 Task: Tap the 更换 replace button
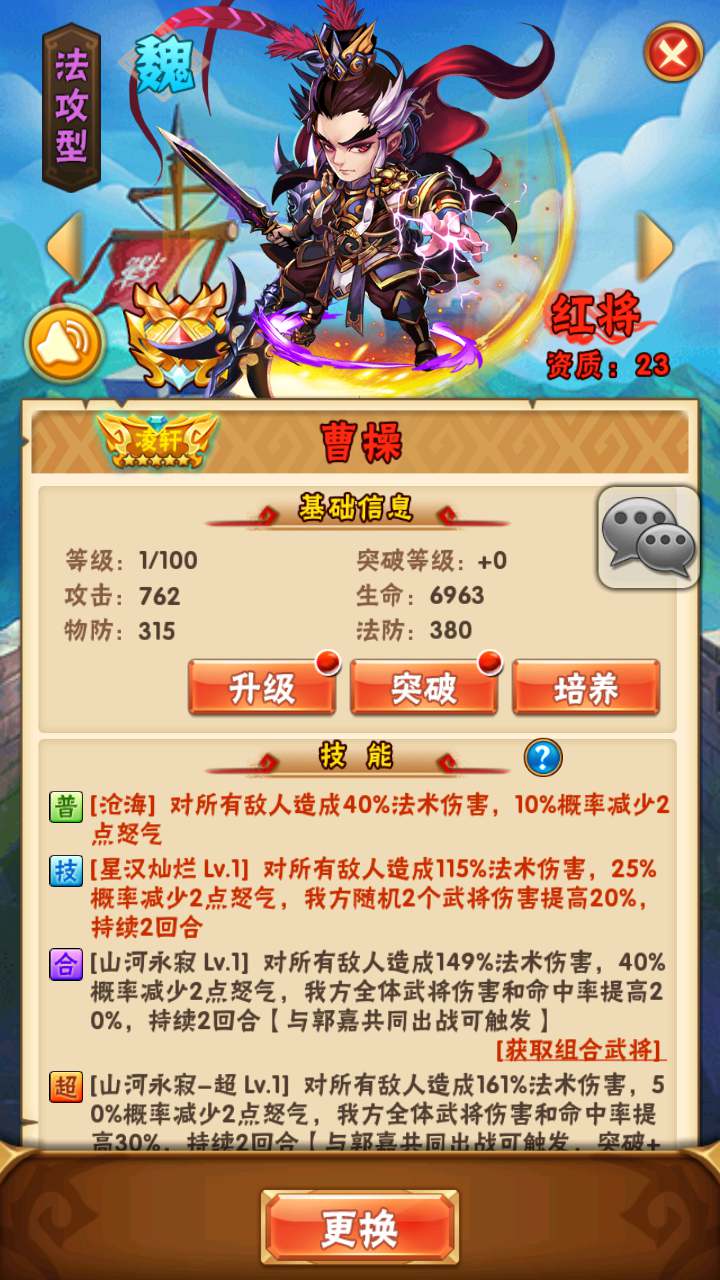(x=360, y=1228)
